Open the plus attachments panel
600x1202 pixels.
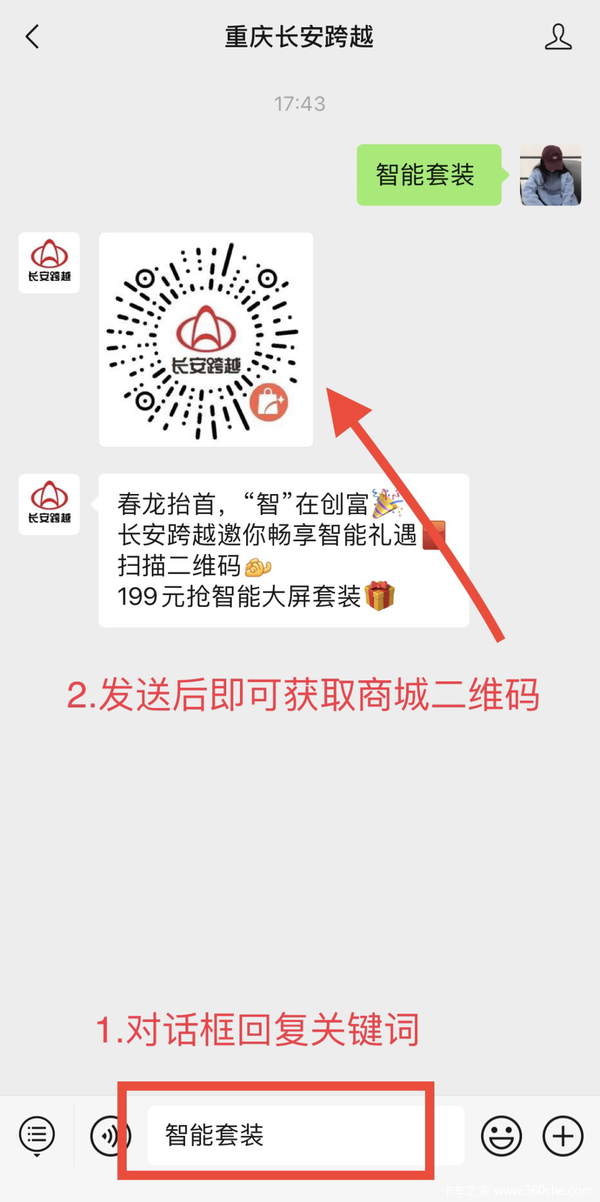tap(563, 1135)
